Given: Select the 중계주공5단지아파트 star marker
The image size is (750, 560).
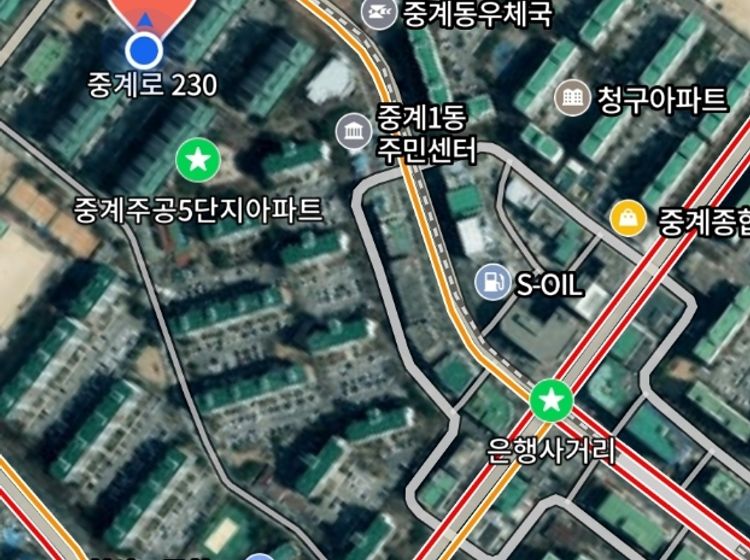Looking at the screenshot, I should tap(197, 159).
